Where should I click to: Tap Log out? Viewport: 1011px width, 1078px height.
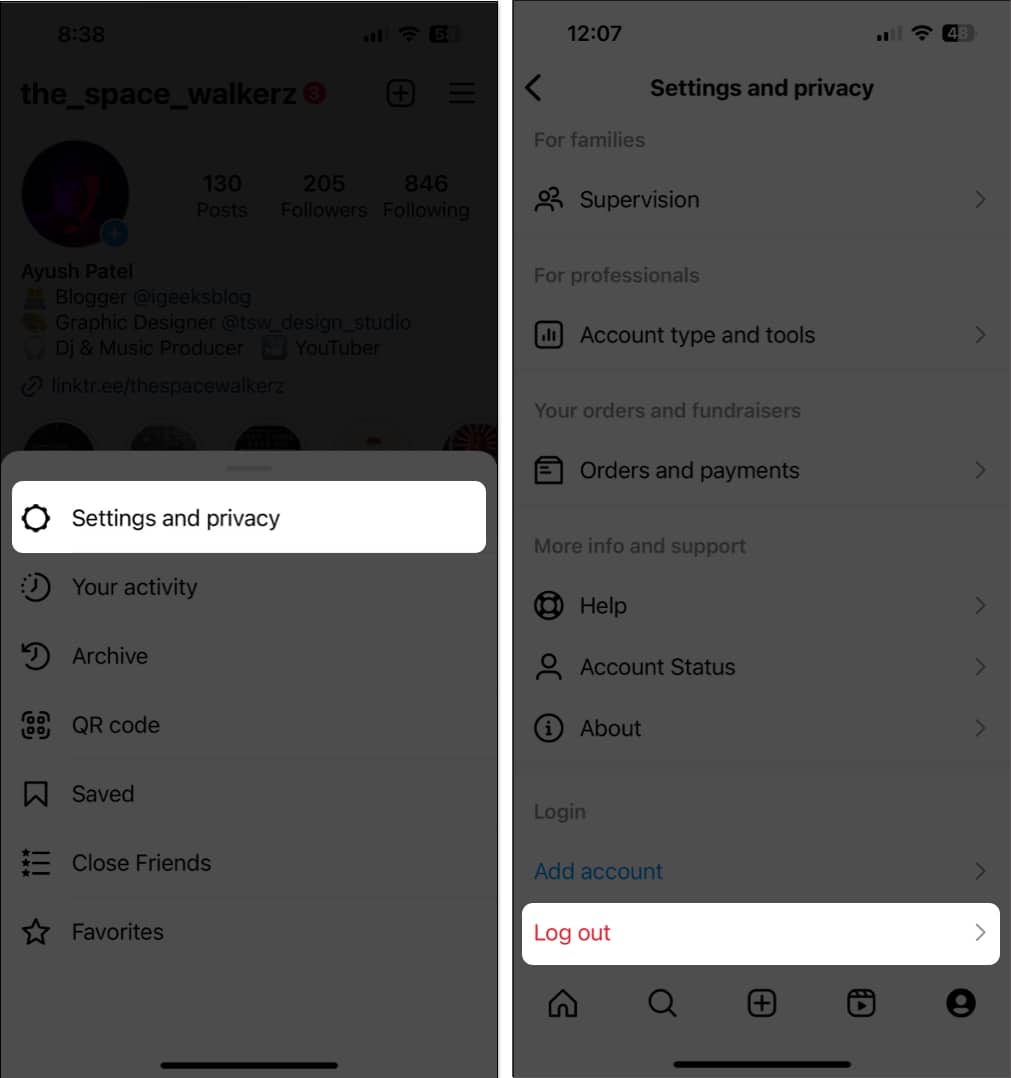click(x=760, y=933)
